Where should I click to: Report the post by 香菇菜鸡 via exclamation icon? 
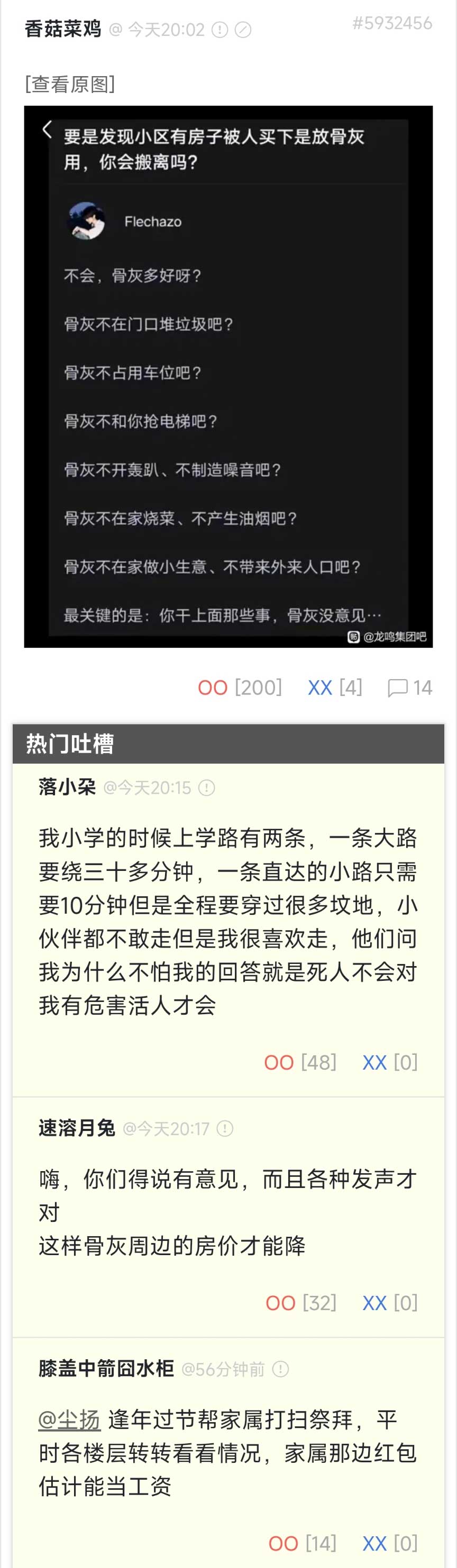coord(220,30)
